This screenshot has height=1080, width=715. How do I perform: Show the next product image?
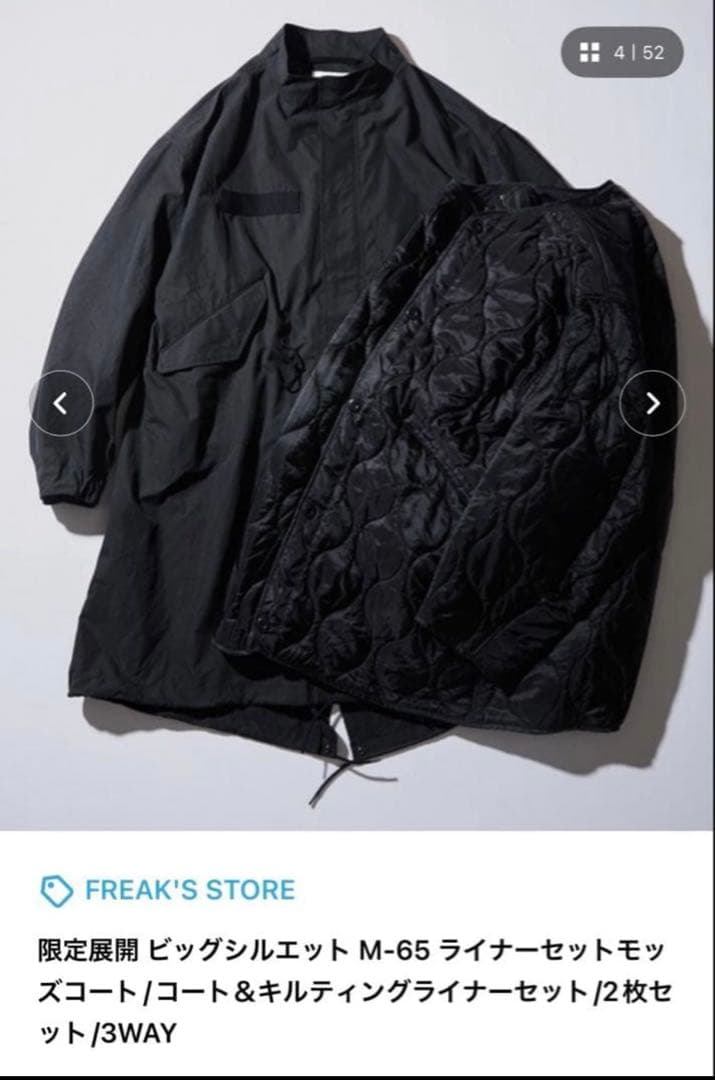tap(652, 403)
